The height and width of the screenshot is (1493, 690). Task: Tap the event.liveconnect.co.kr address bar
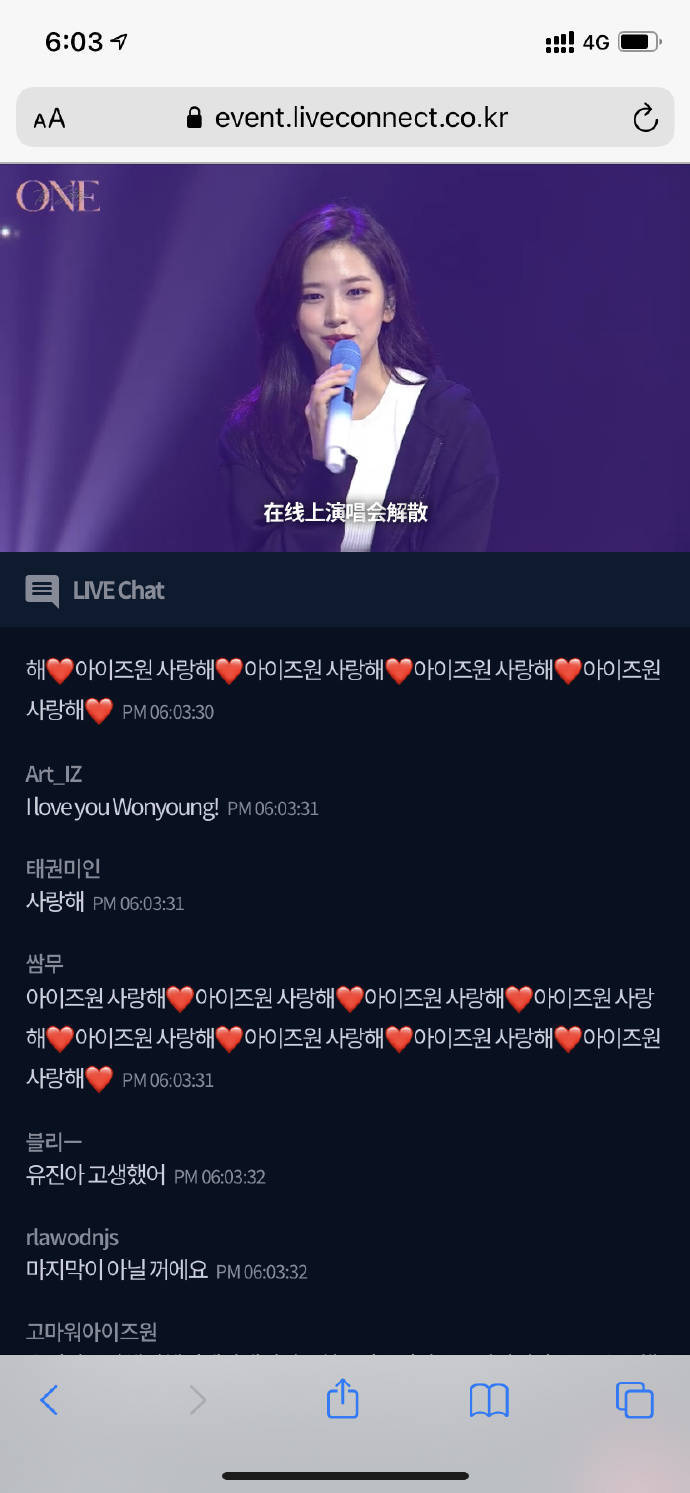tap(346, 118)
